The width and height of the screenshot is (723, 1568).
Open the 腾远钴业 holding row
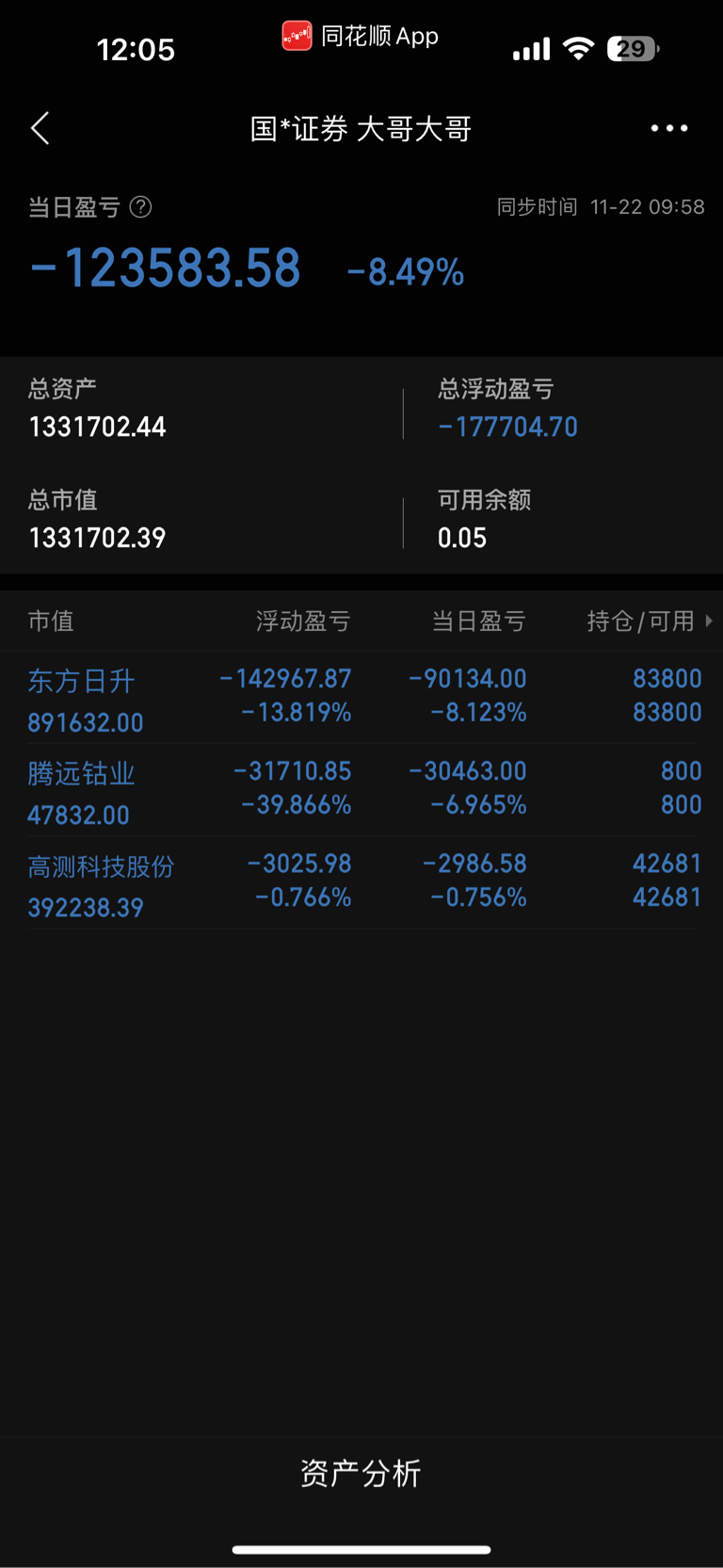click(361, 790)
